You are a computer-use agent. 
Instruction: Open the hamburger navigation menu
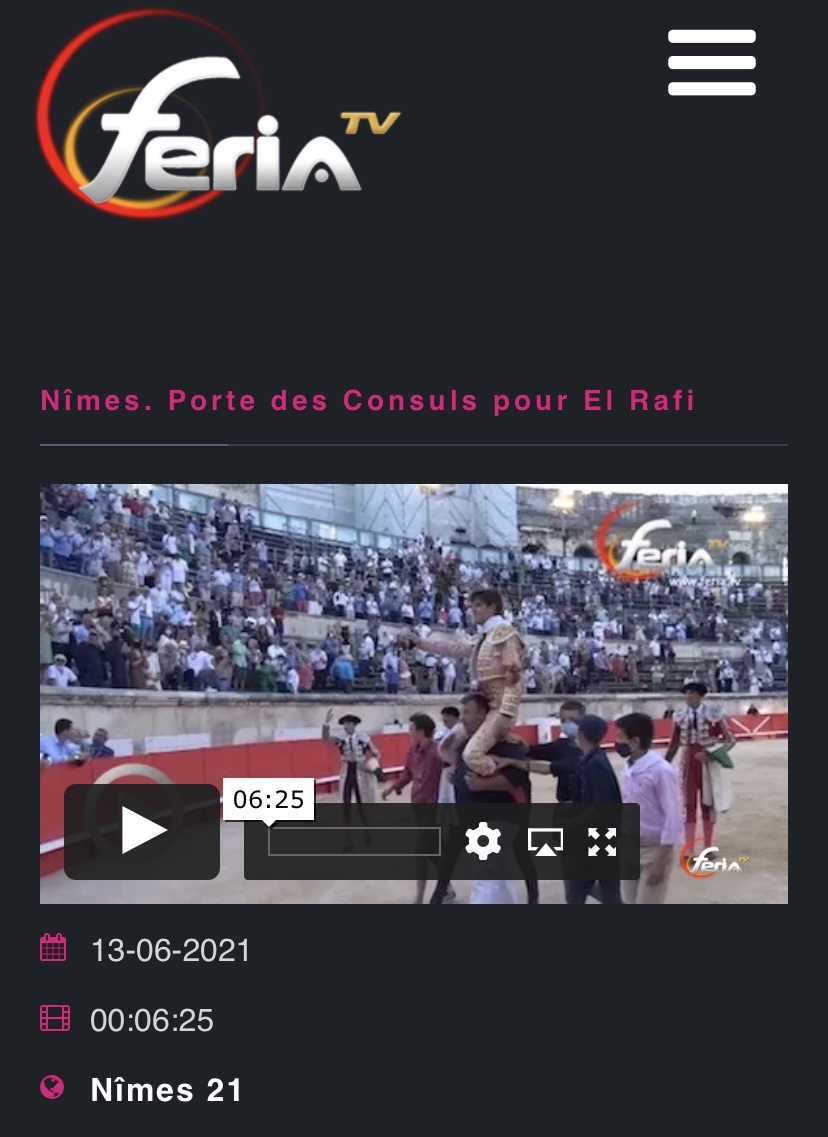[711, 63]
